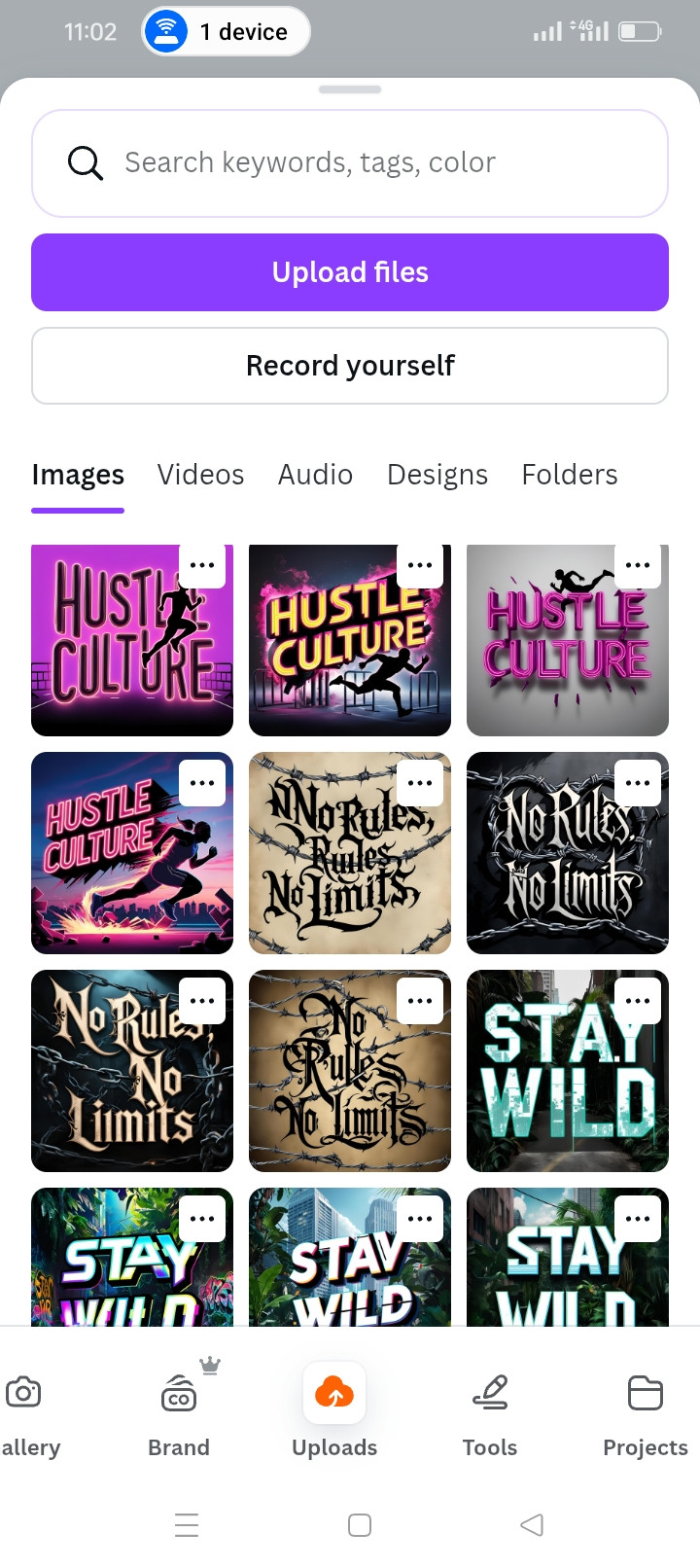Open the Designs tab

pos(437,475)
